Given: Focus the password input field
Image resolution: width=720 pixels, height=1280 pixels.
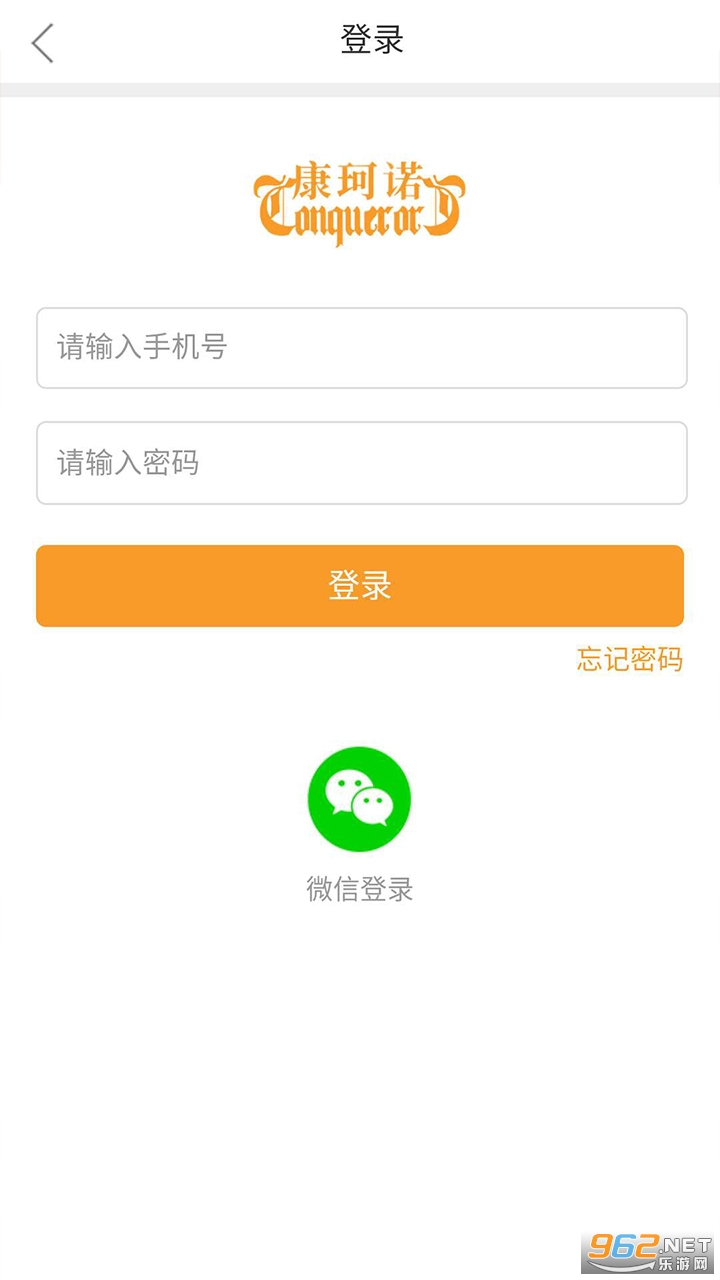Looking at the screenshot, I should click(361, 463).
